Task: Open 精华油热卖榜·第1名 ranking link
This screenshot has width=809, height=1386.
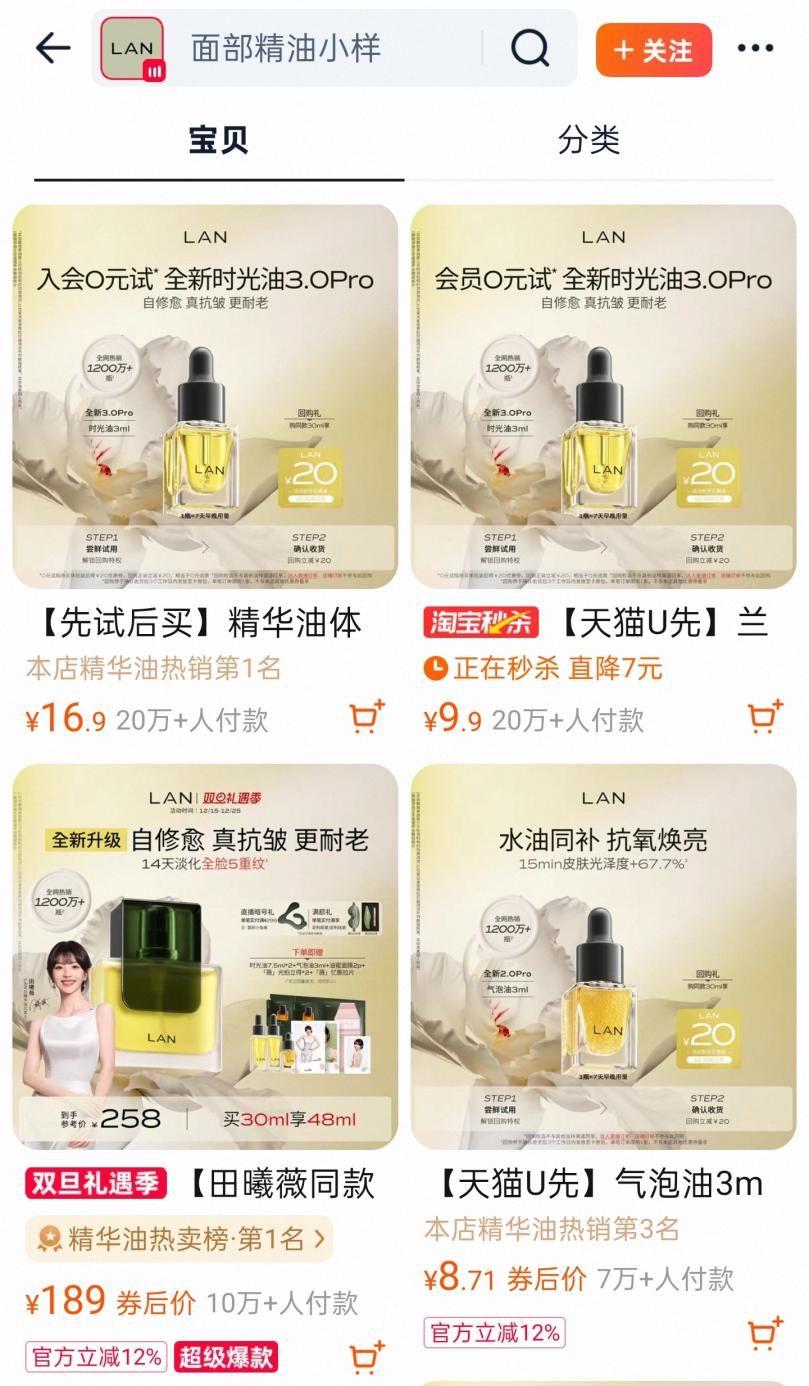Action: pyautogui.click(x=180, y=1240)
